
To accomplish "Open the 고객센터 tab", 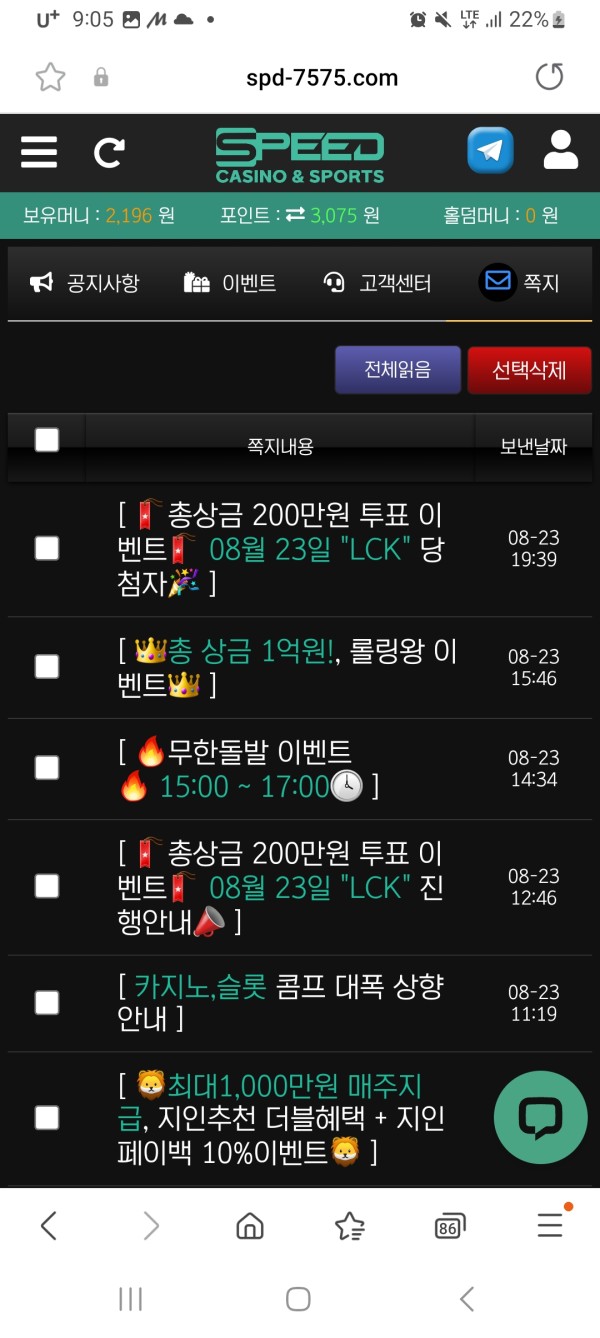I will point(377,283).
